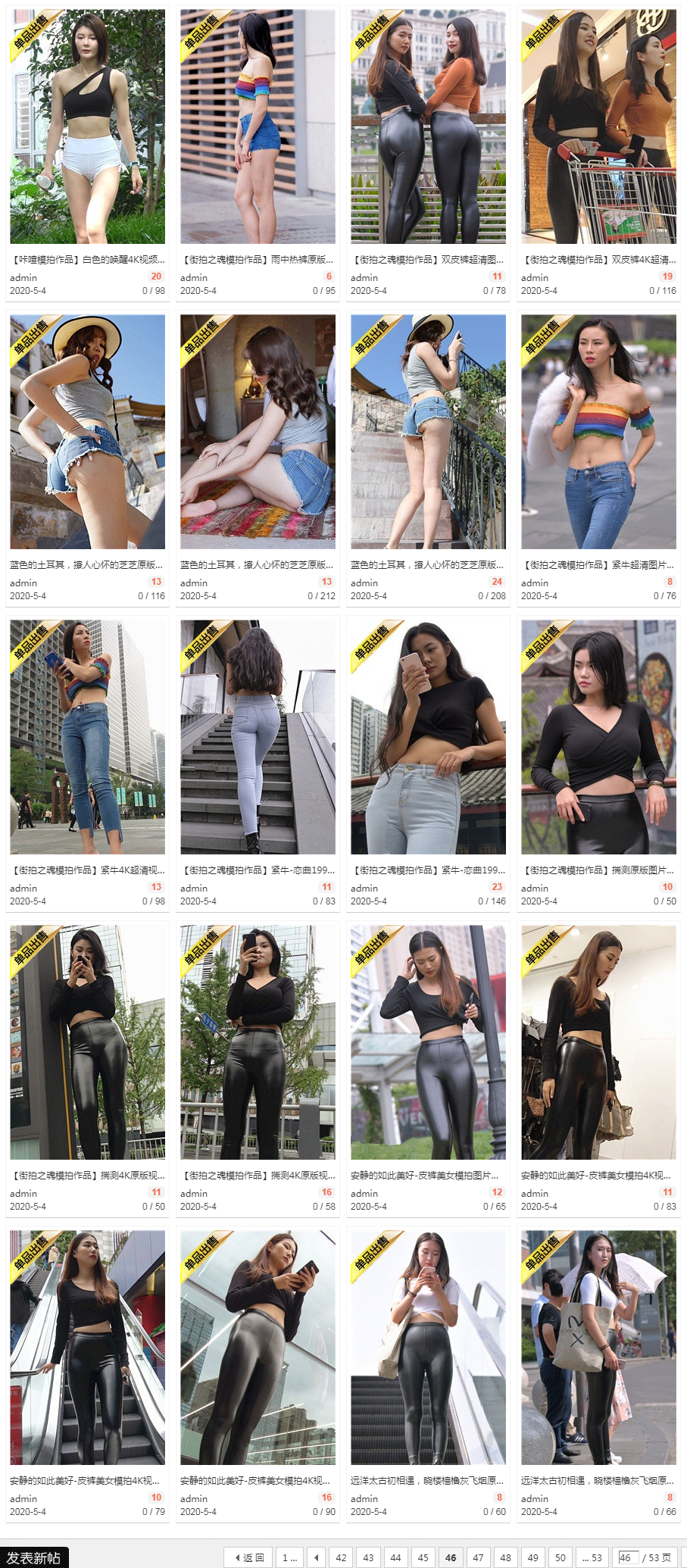
Task: Tap the 发表新帖 new post button
Action: point(34,1557)
